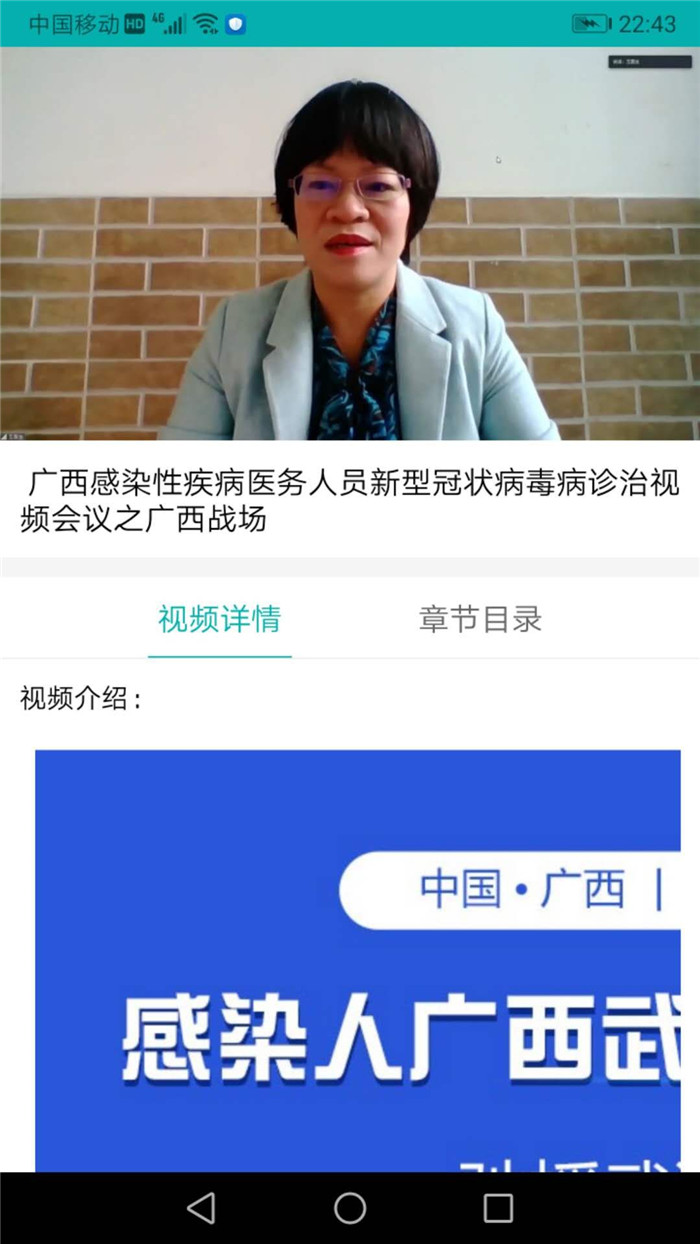This screenshot has width=700, height=1244.
Task: Go back with the system back button
Action: tap(201, 1208)
